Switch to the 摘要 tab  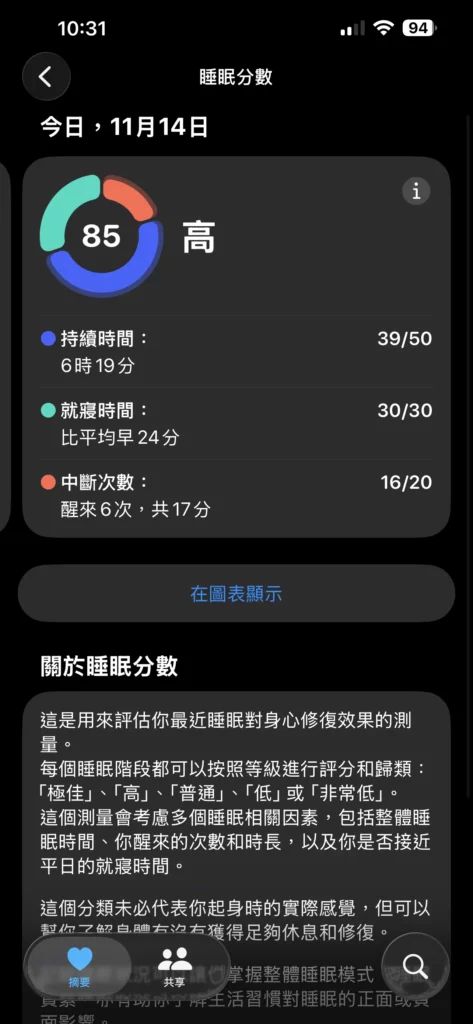[x=80, y=967]
